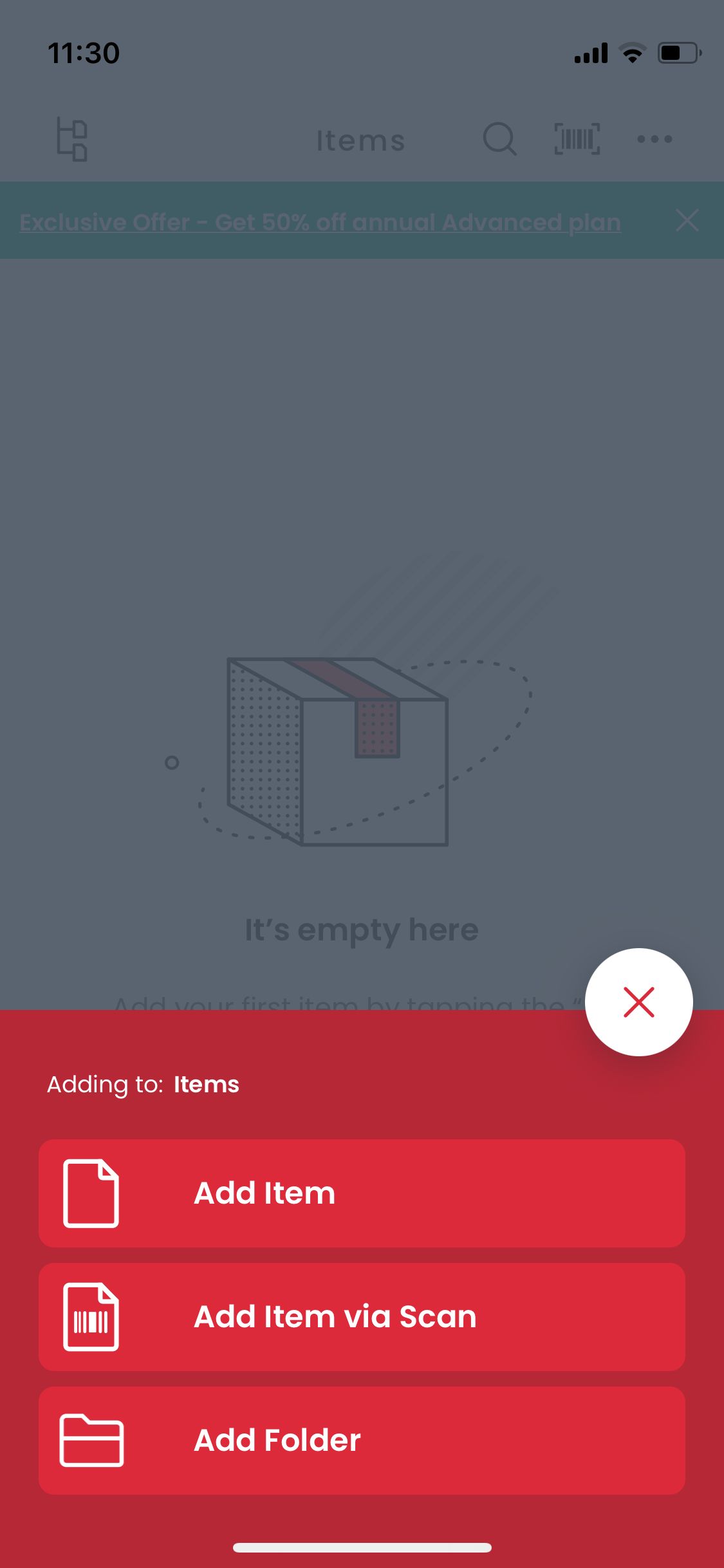Open the search icon in toolbar

click(x=499, y=139)
